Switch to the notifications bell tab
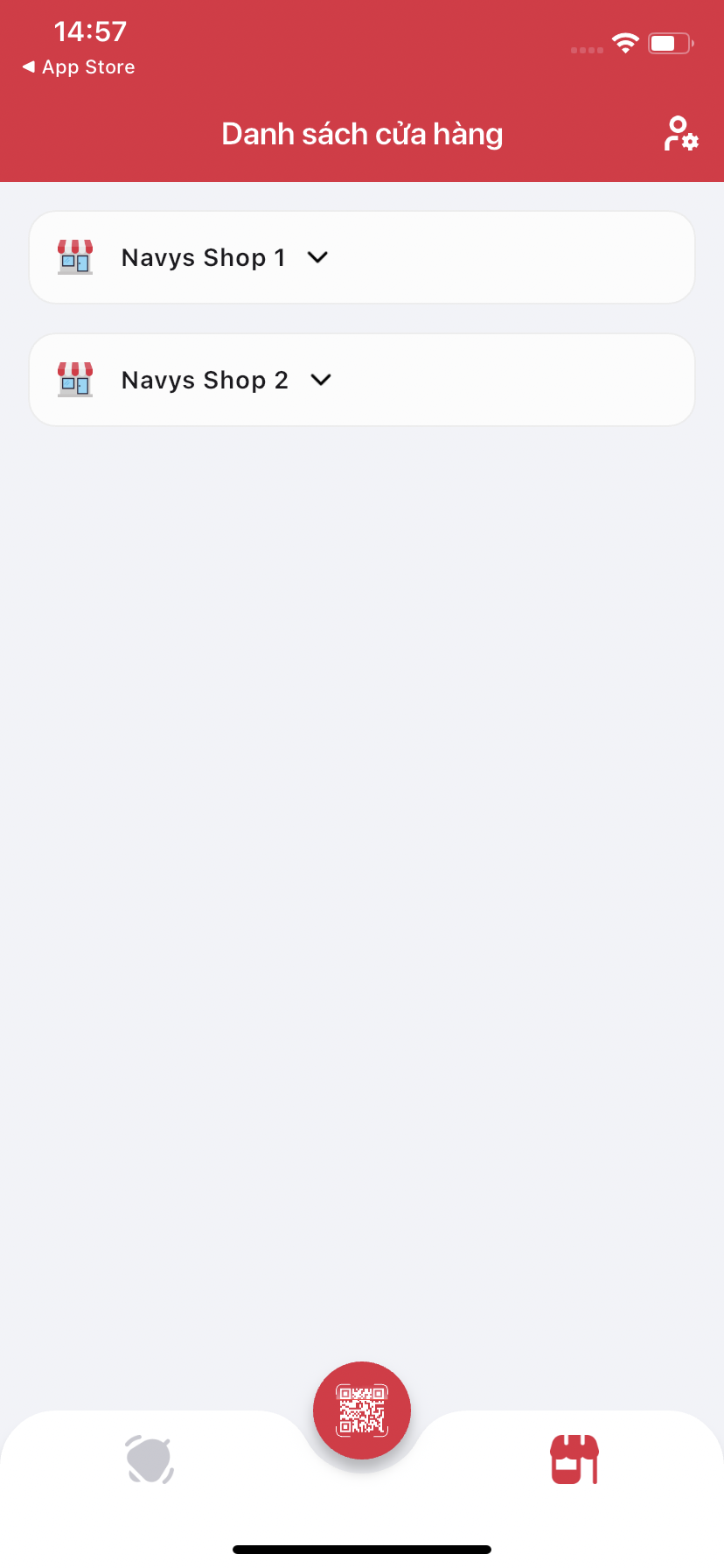724x1568 pixels. click(x=150, y=1459)
